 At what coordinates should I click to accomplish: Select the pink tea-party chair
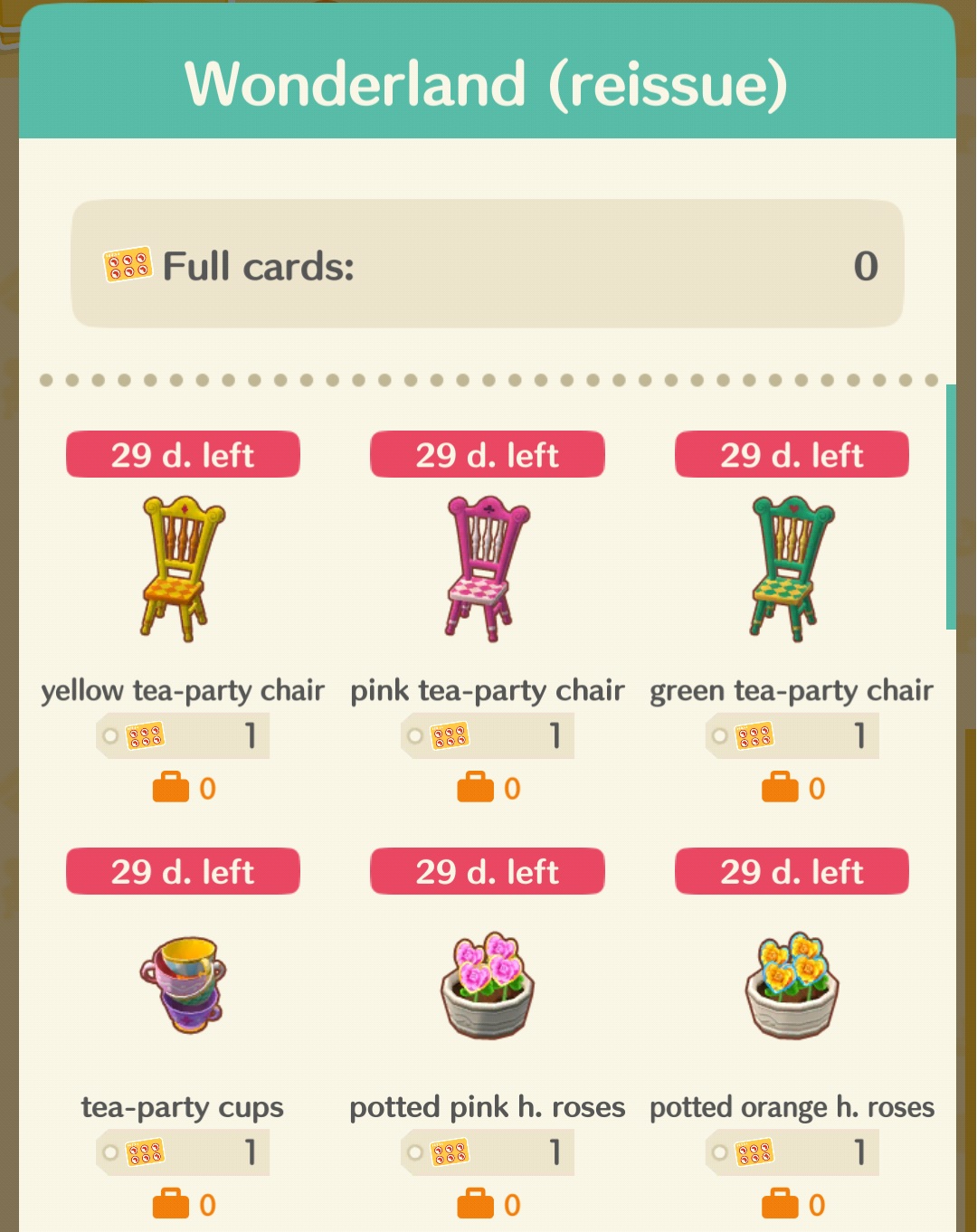pos(488,569)
